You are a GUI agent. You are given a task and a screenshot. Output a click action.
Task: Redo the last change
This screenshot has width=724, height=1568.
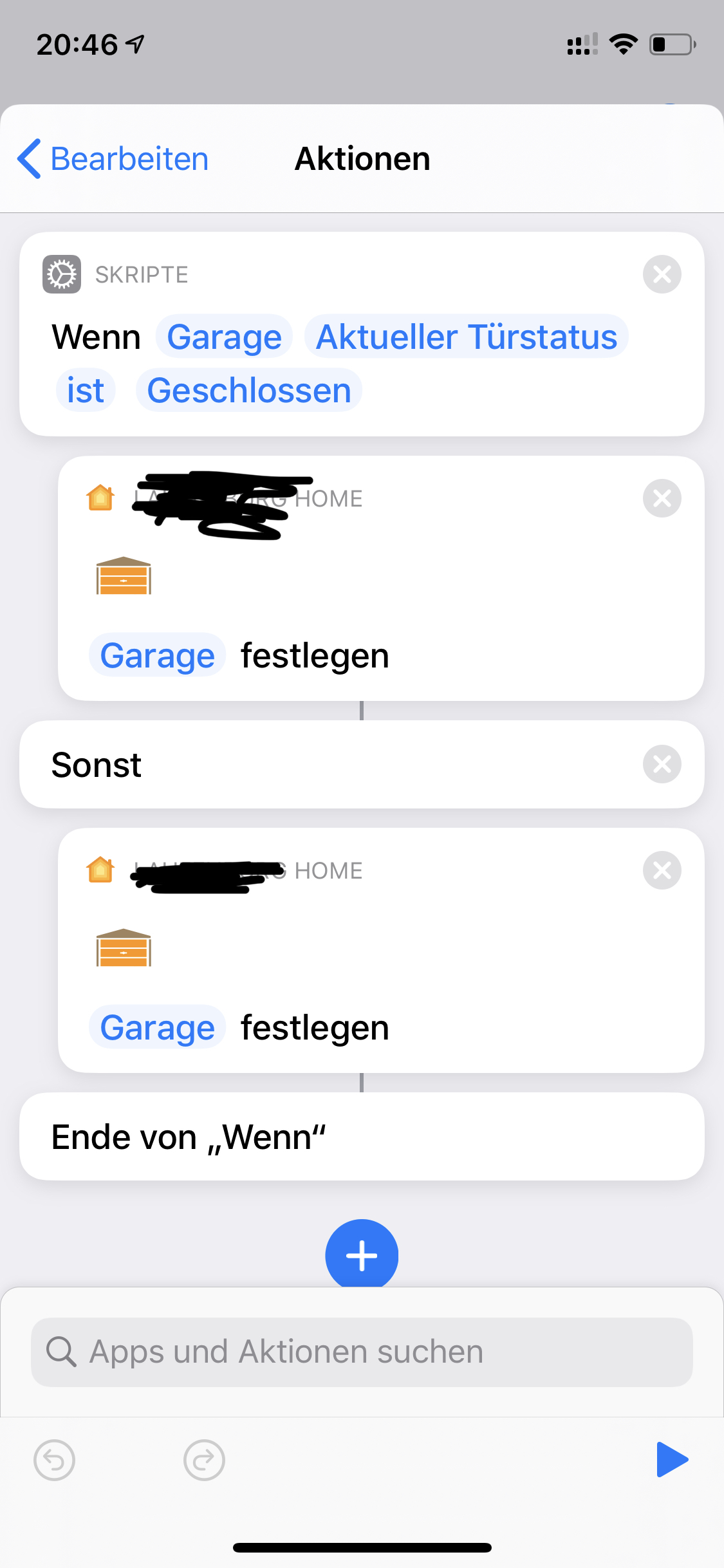coord(204,1461)
